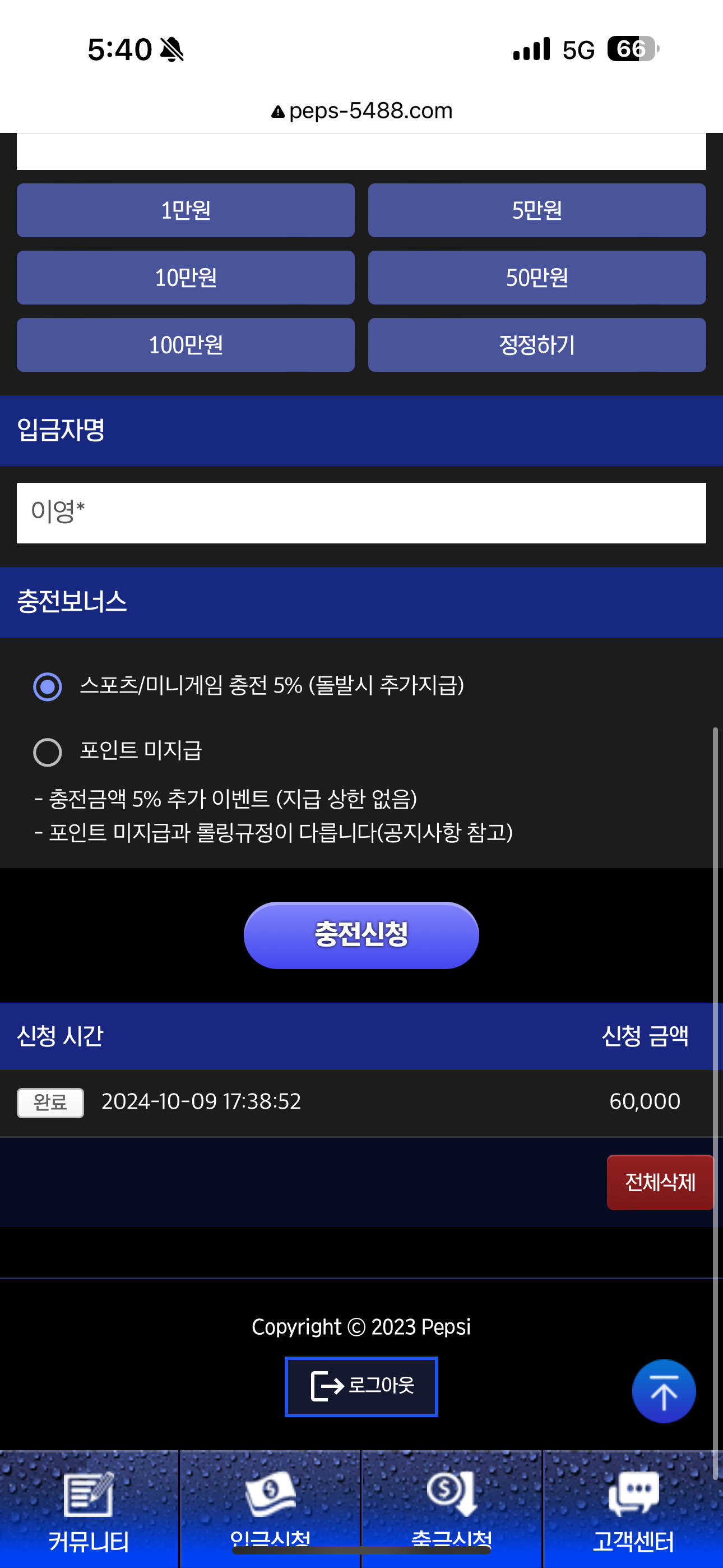This screenshot has height=1568, width=723.
Task: Log out with the 로그아웃 button
Action: coord(361,1386)
